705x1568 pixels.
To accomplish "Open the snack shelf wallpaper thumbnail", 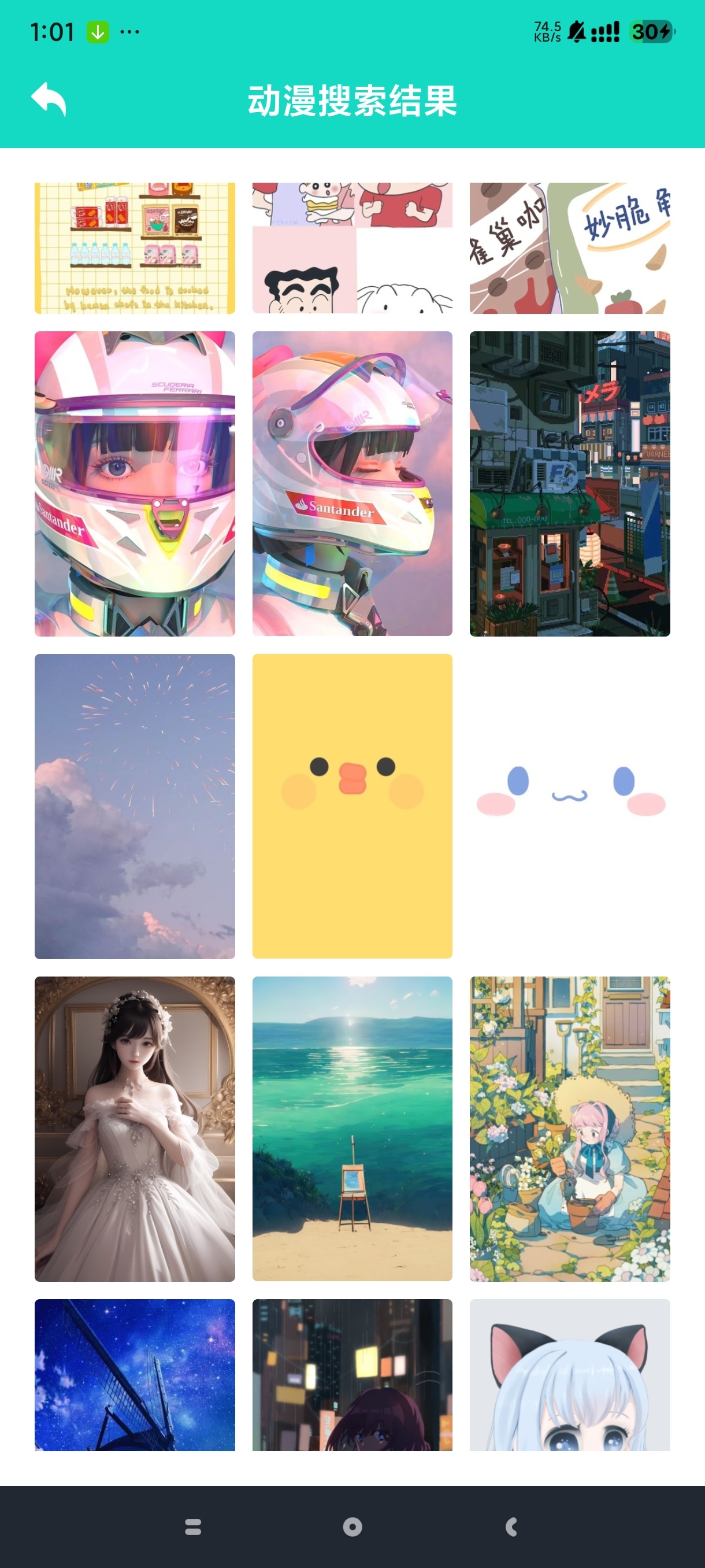I will click(135, 249).
